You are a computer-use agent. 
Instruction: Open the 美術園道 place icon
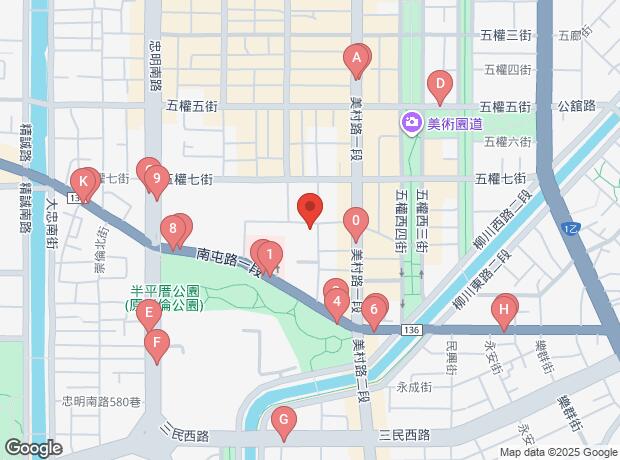coord(410,123)
